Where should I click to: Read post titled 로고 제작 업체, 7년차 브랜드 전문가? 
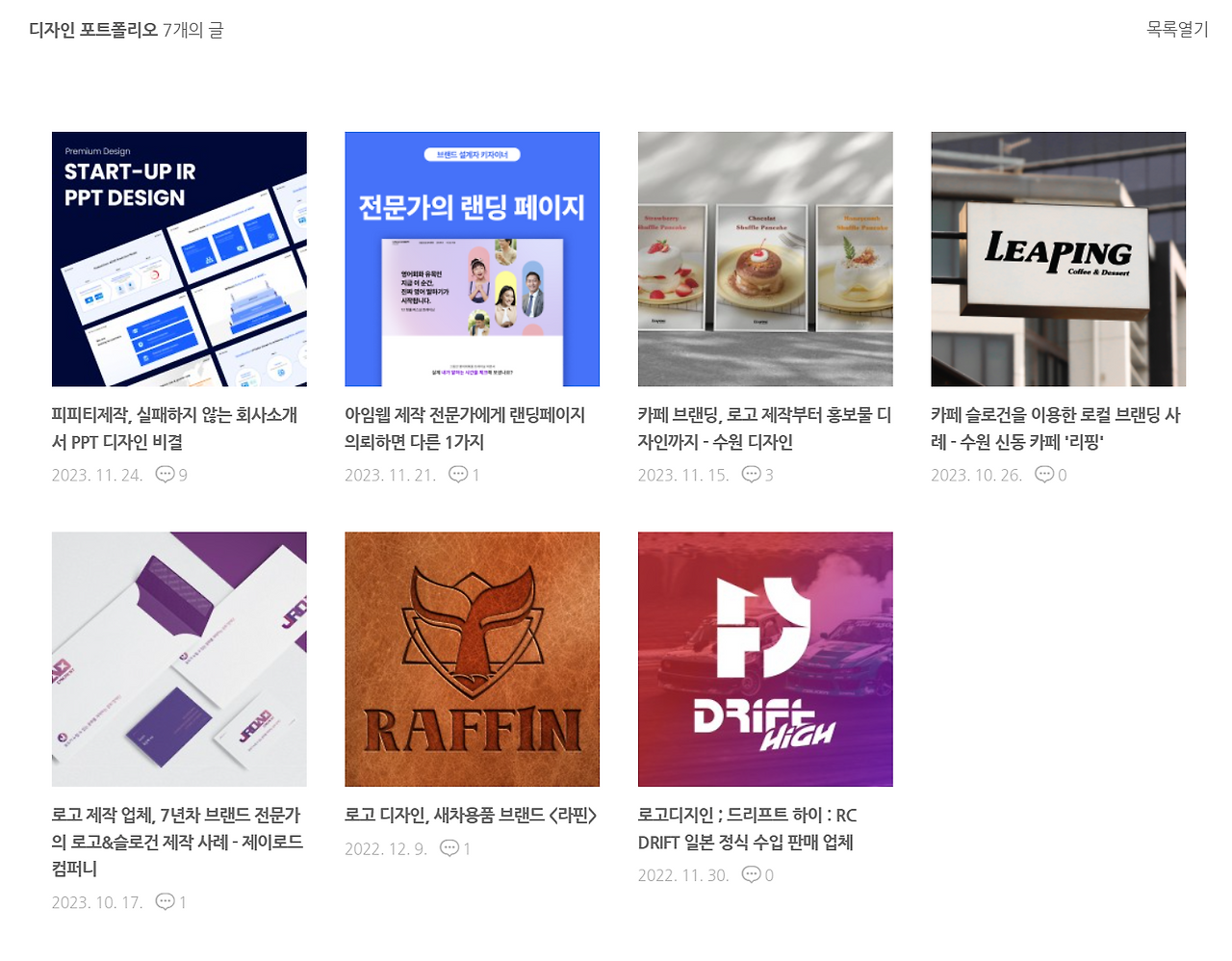[177, 842]
